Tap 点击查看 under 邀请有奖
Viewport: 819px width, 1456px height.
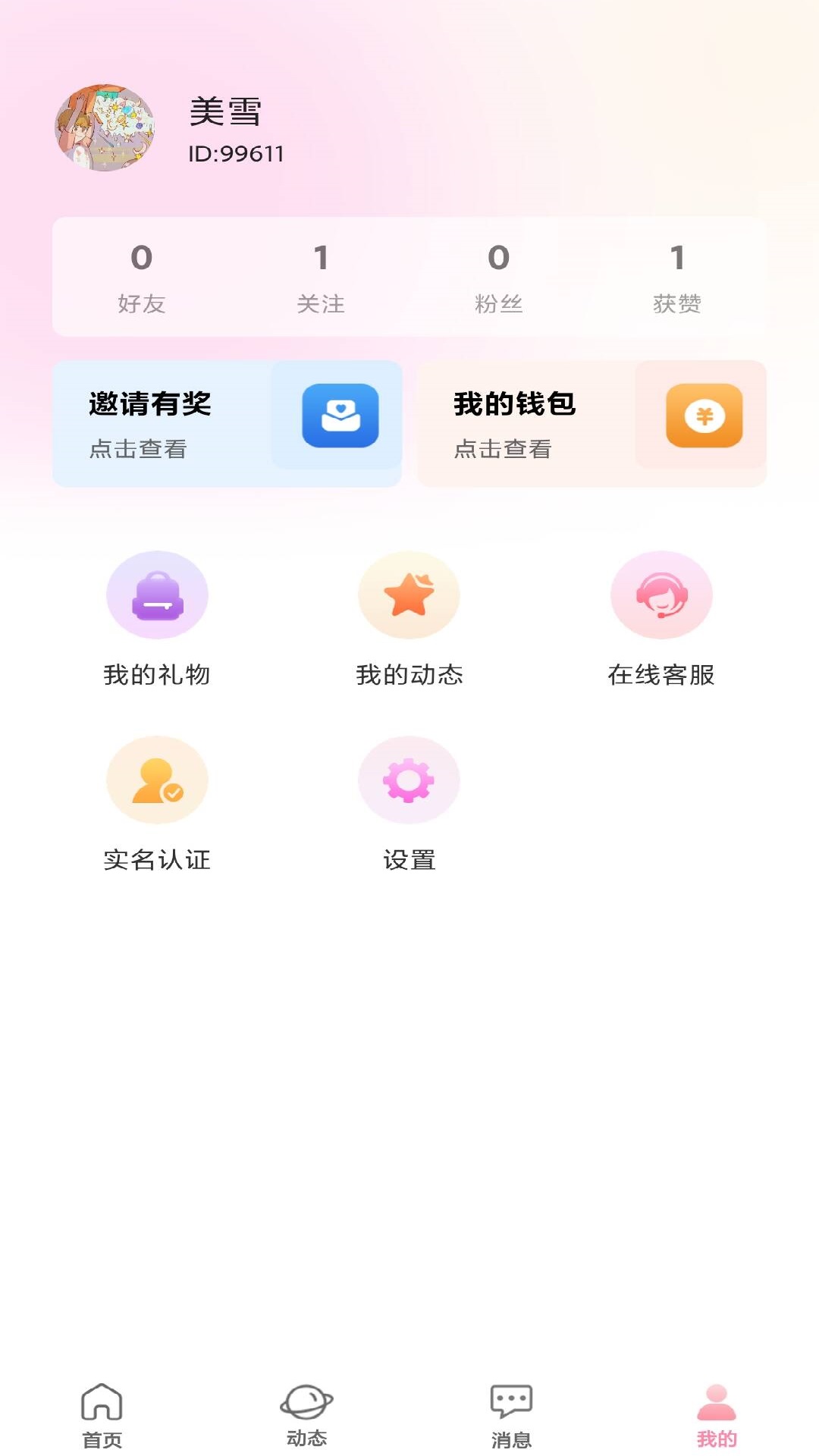point(139,450)
